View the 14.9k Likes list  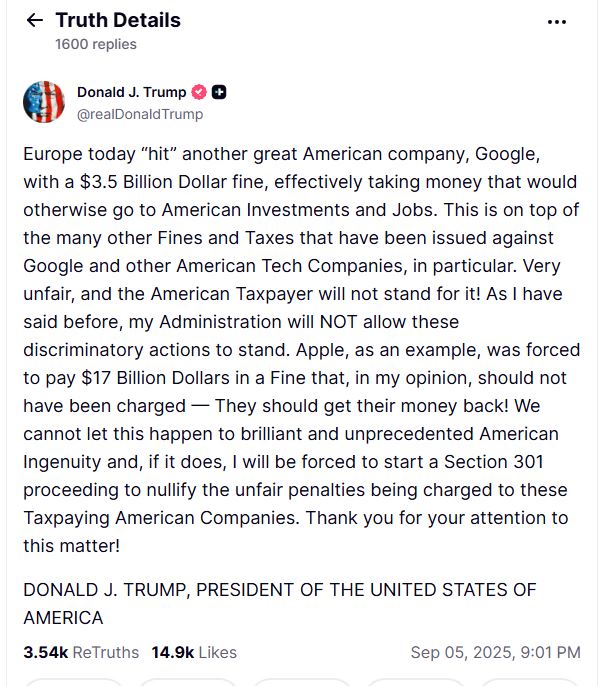point(194,652)
